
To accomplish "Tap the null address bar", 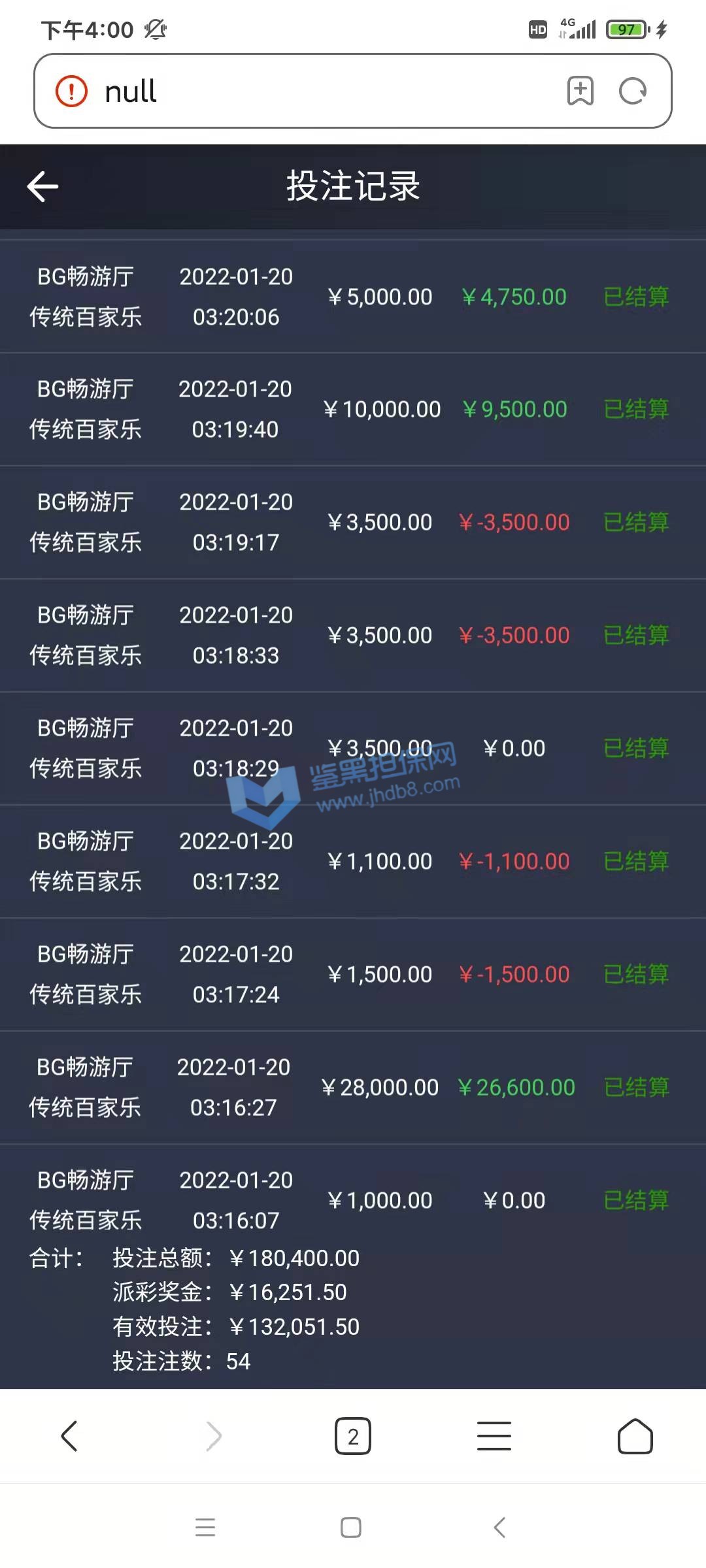I will pos(314,91).
